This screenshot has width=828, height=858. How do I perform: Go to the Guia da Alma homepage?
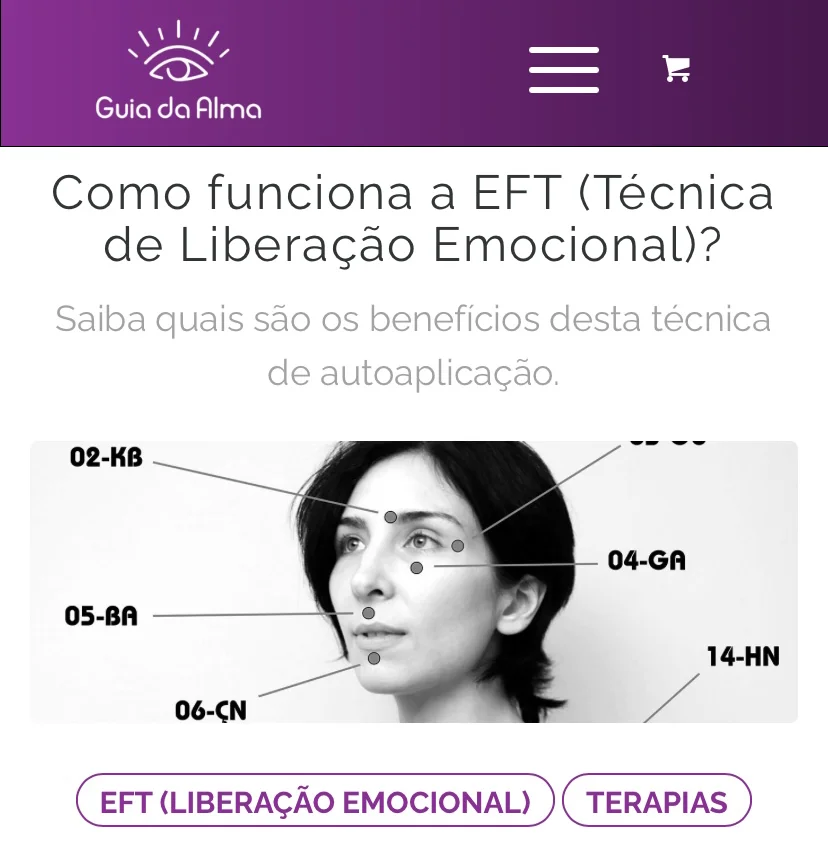coord(178,72)
